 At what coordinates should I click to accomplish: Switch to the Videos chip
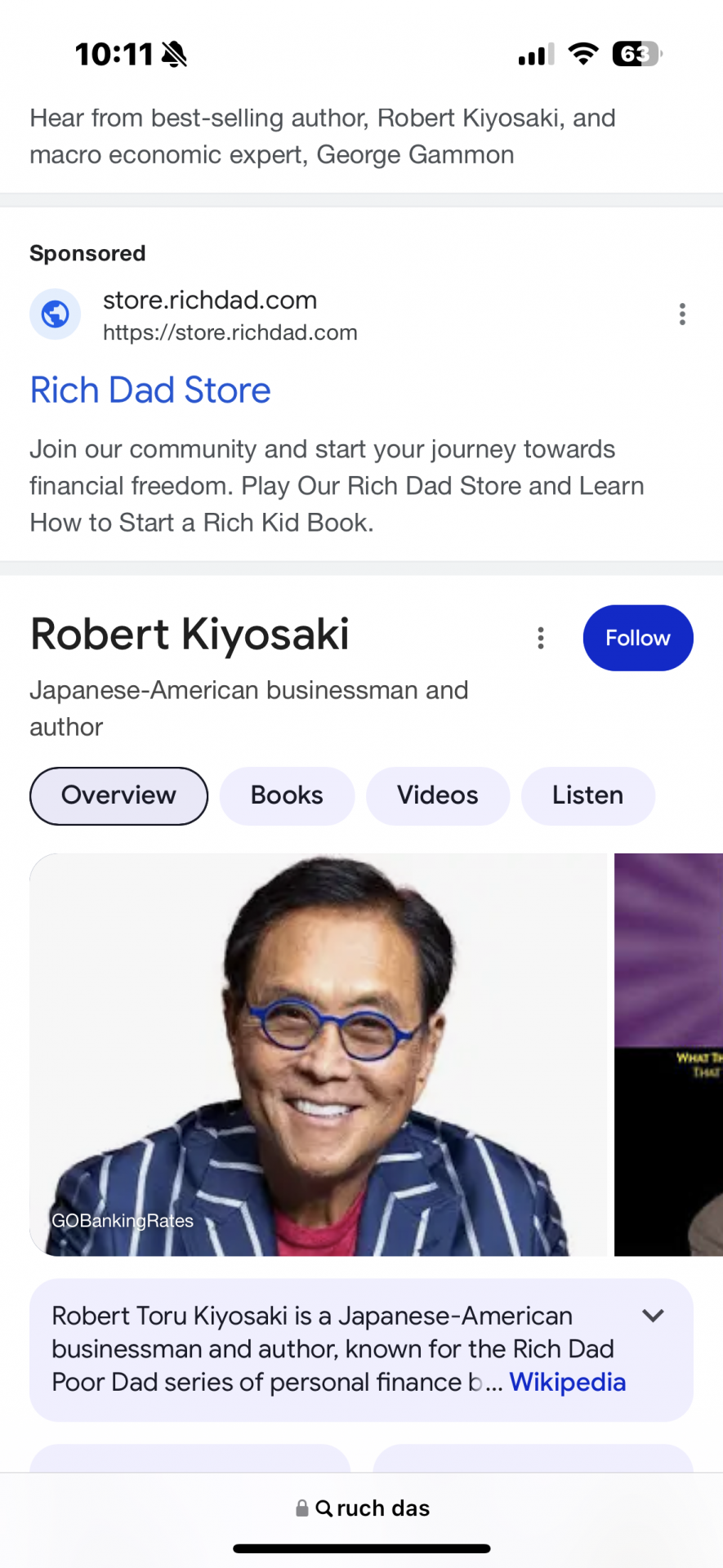point(437,795)
